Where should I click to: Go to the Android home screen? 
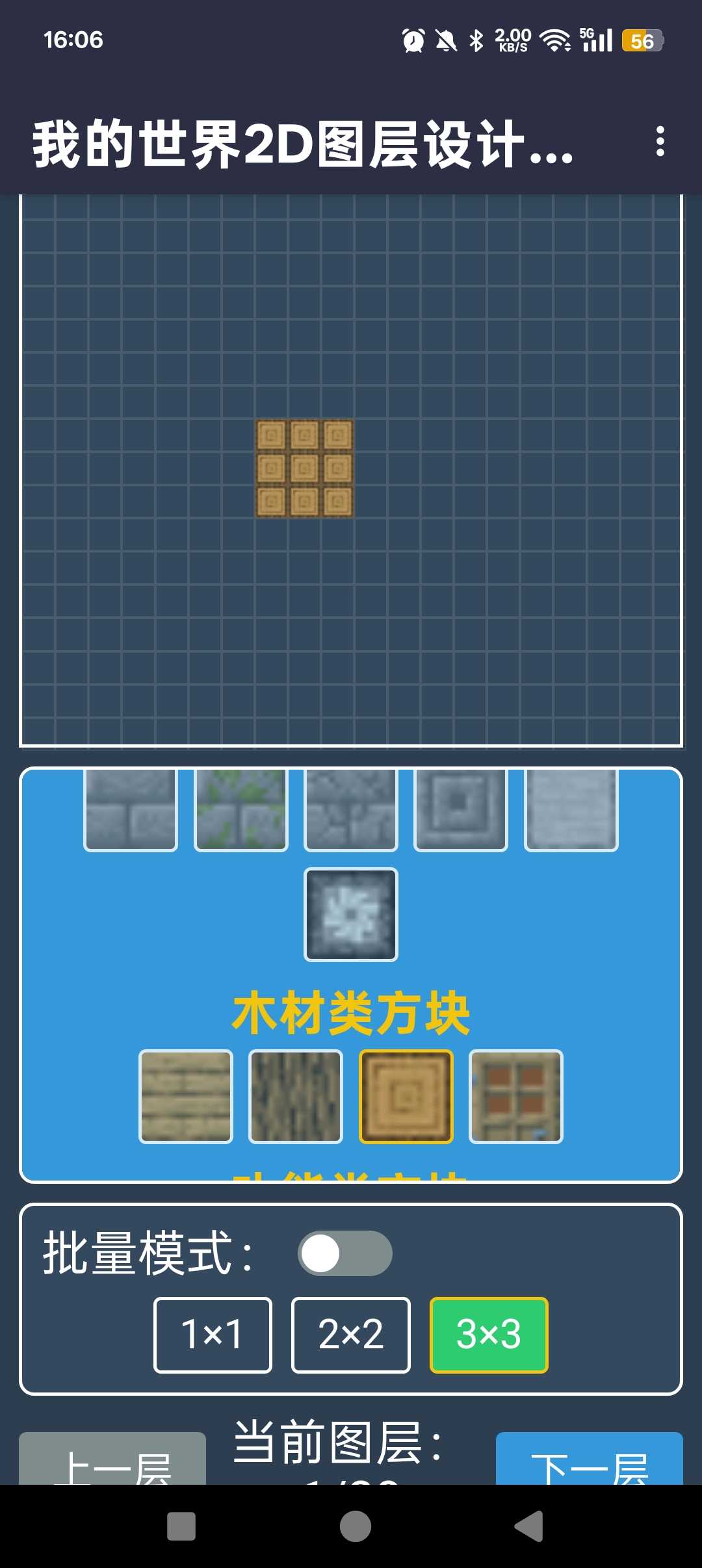[x=356, y=1526]
